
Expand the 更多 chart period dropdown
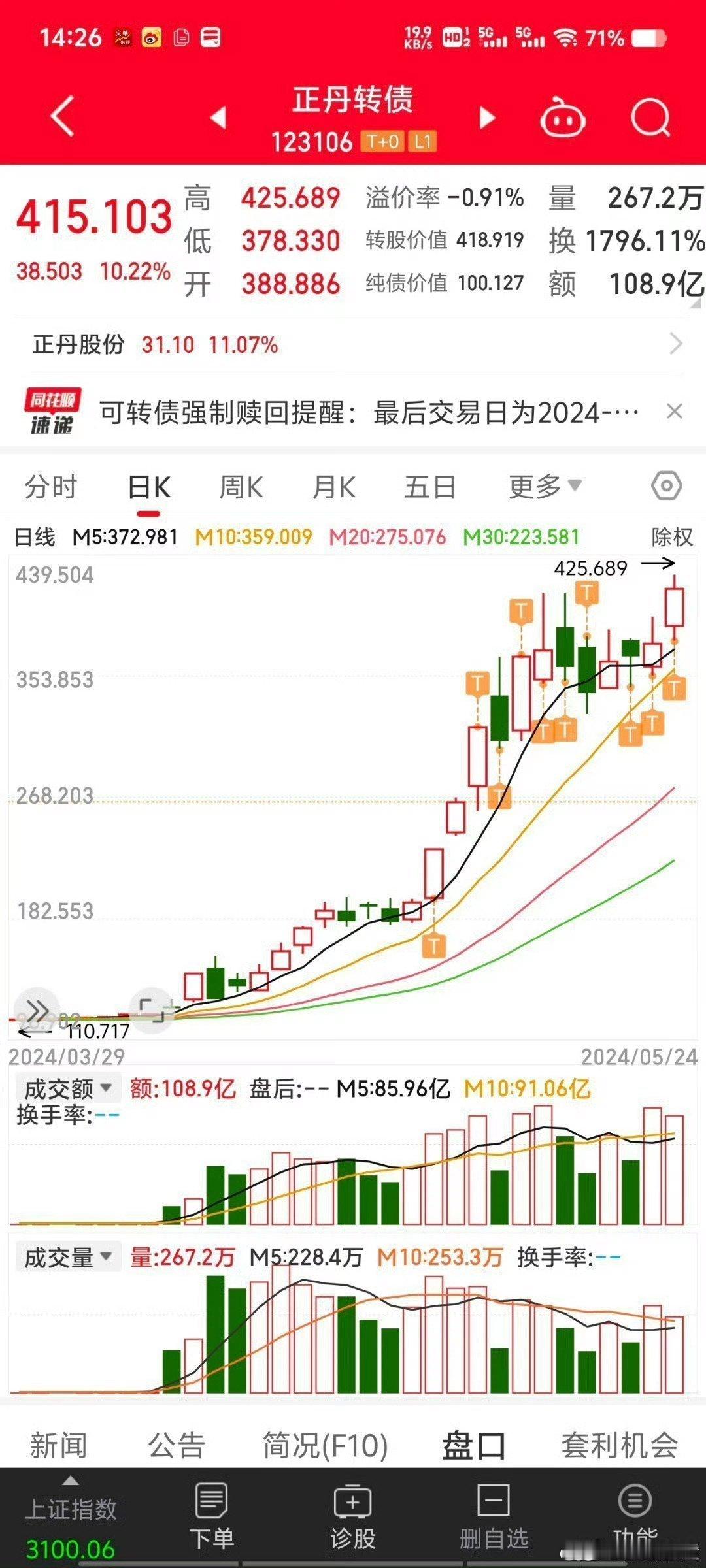coord(545,487)
